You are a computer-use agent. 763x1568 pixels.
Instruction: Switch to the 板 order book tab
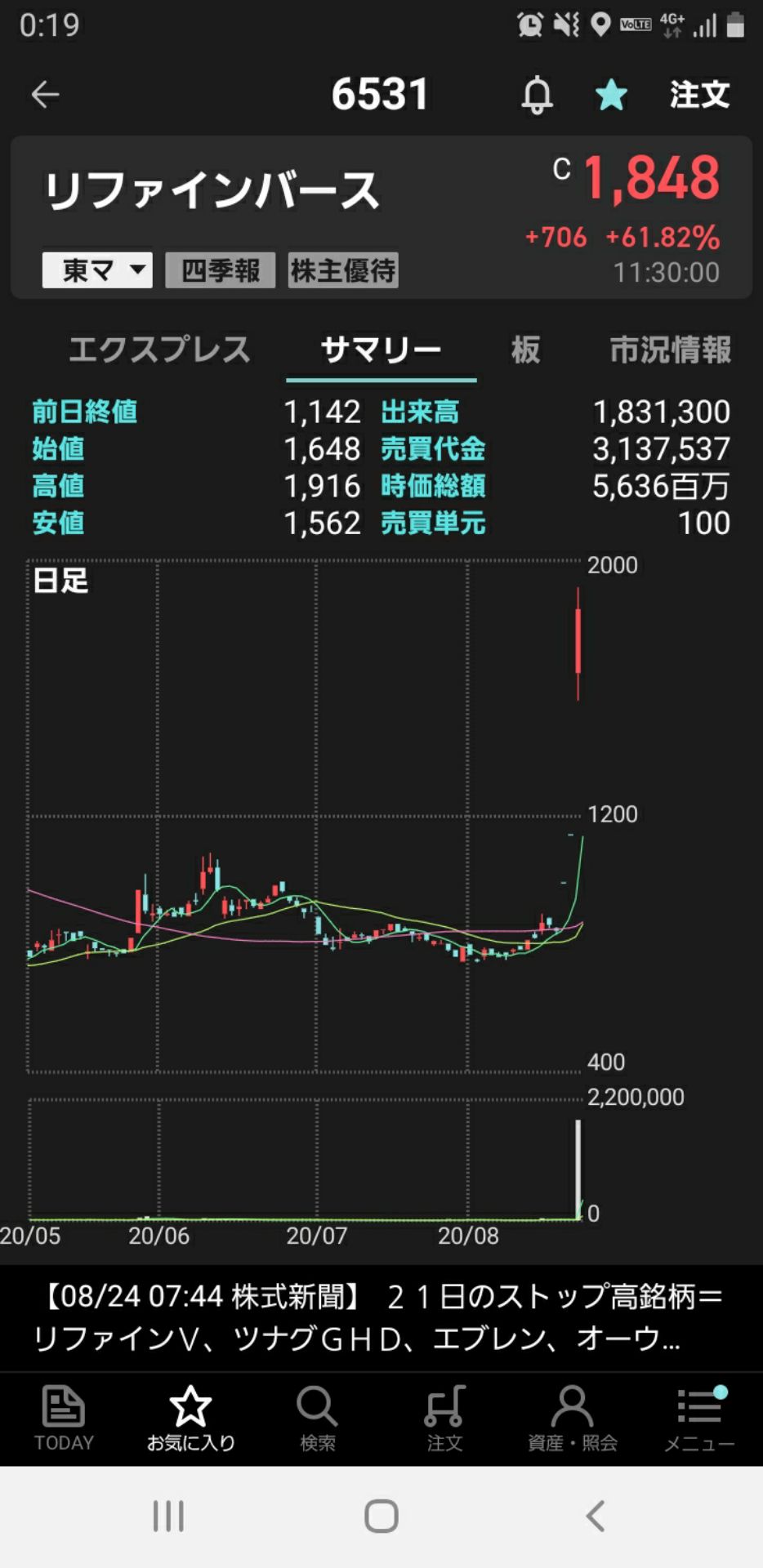[x=525, y=350]
